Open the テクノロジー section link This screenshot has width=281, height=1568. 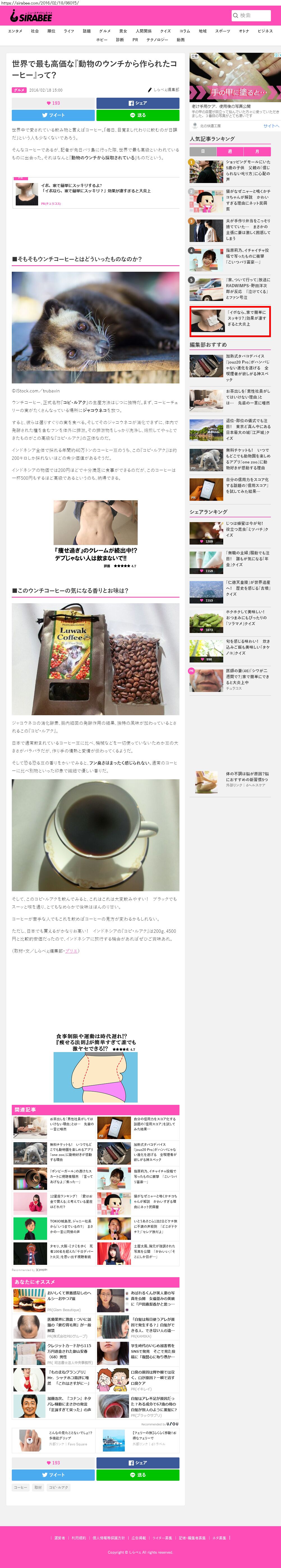point(157,40)
